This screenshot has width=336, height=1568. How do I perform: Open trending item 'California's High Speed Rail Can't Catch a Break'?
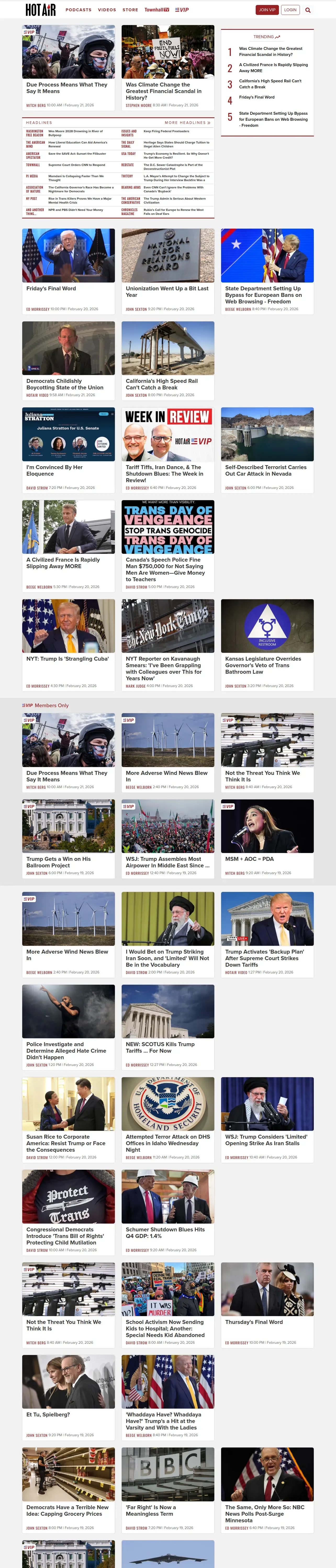[x=270, y=83]
